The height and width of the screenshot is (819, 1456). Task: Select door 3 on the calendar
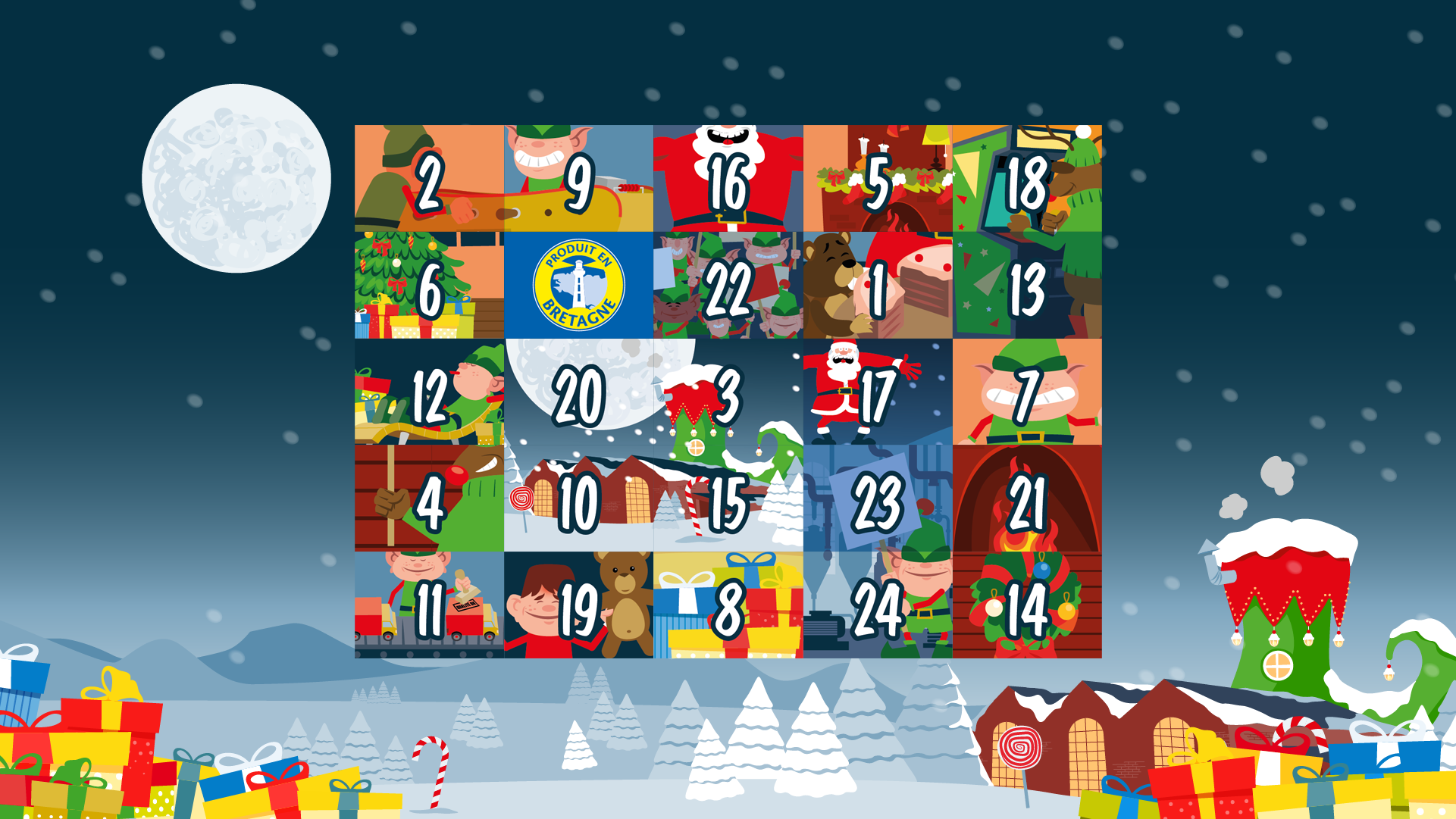click(728, 392)
